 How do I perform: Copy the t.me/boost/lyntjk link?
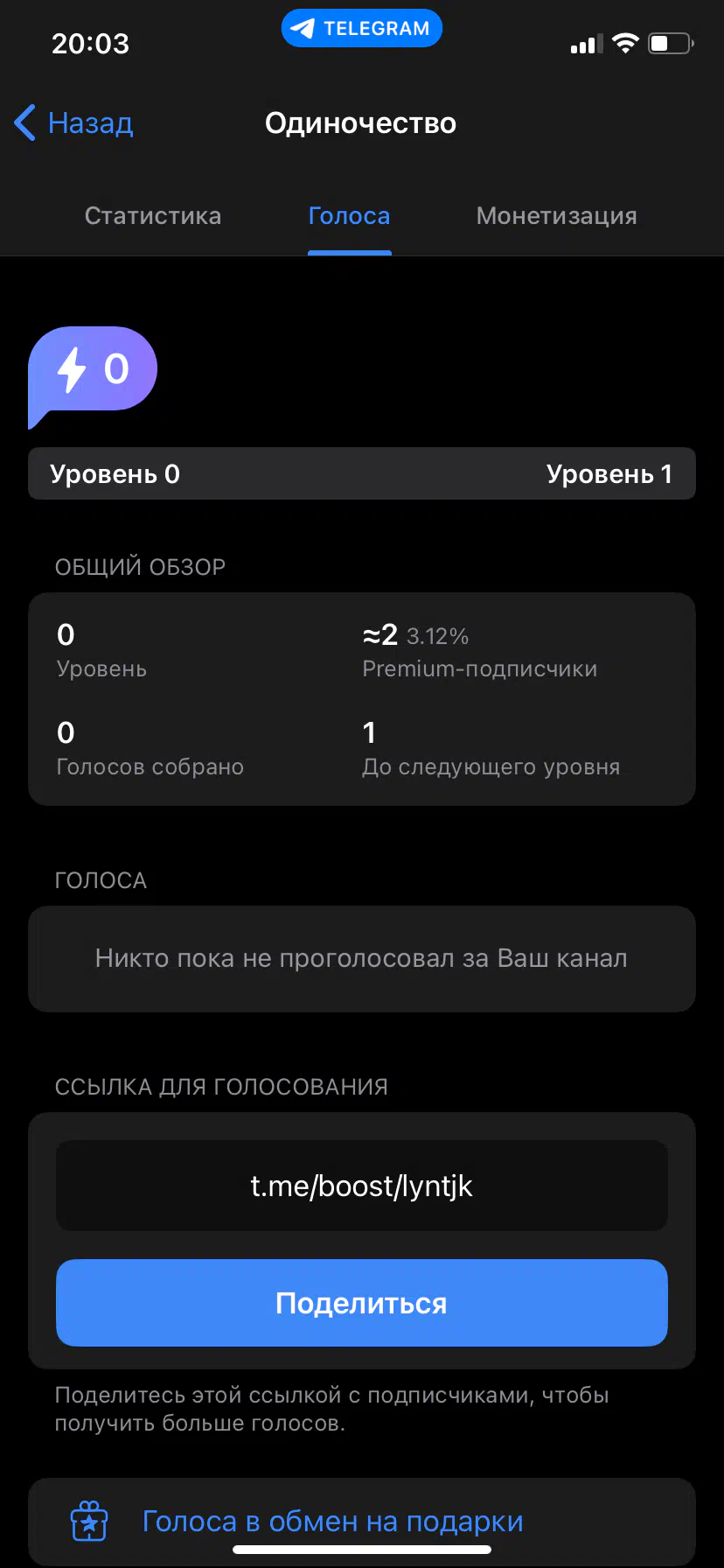pos(362,1186)
